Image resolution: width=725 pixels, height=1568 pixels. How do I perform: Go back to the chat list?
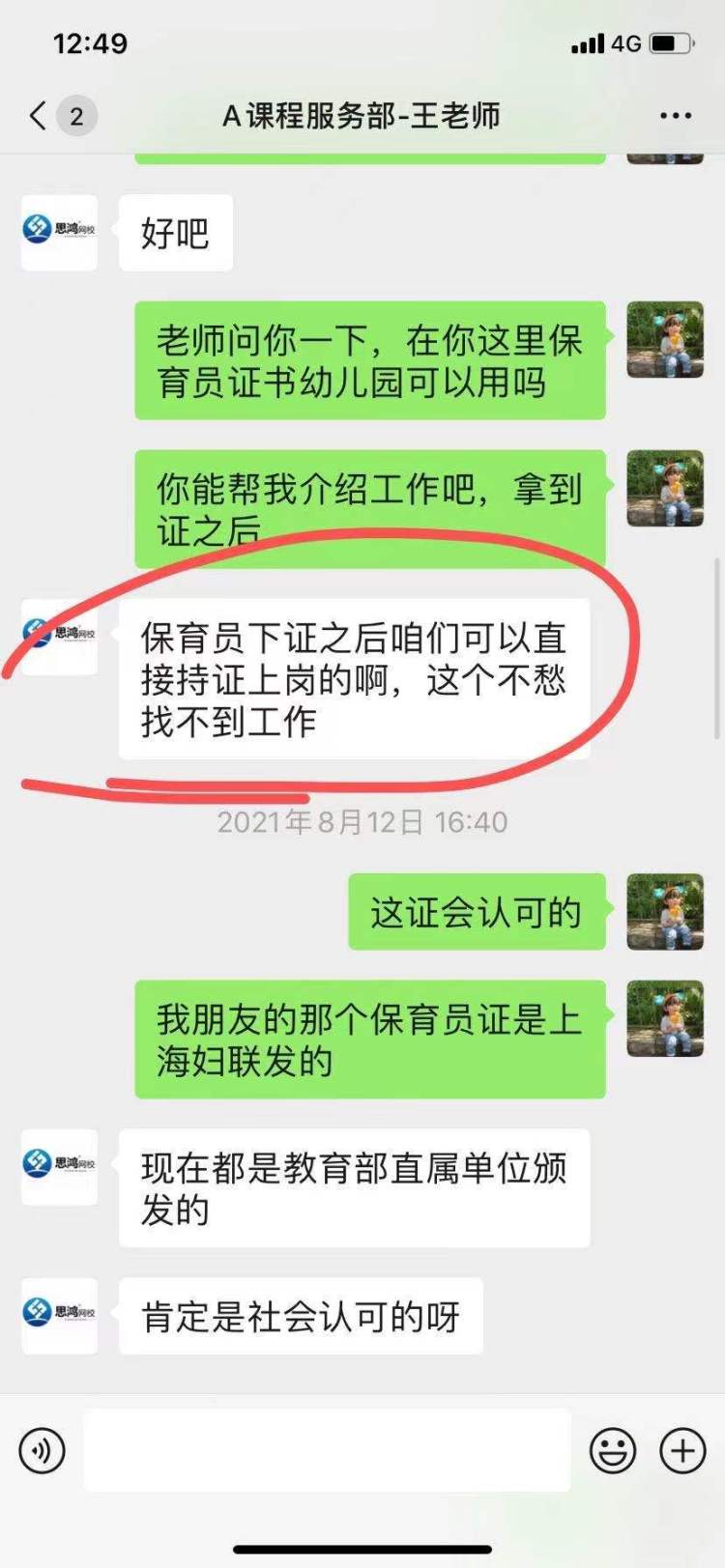tap(39, 117)
